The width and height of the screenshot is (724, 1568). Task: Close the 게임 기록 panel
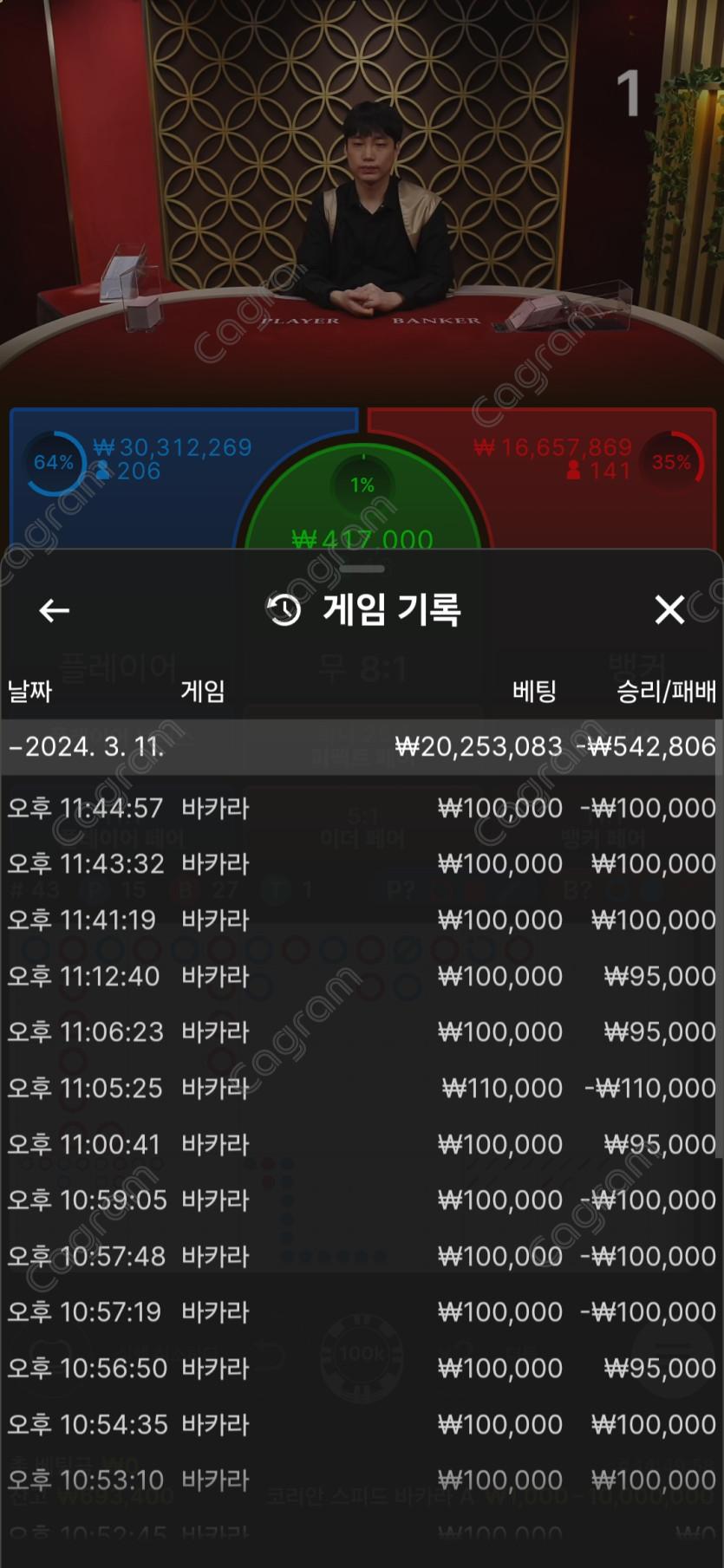click(669, 610)
